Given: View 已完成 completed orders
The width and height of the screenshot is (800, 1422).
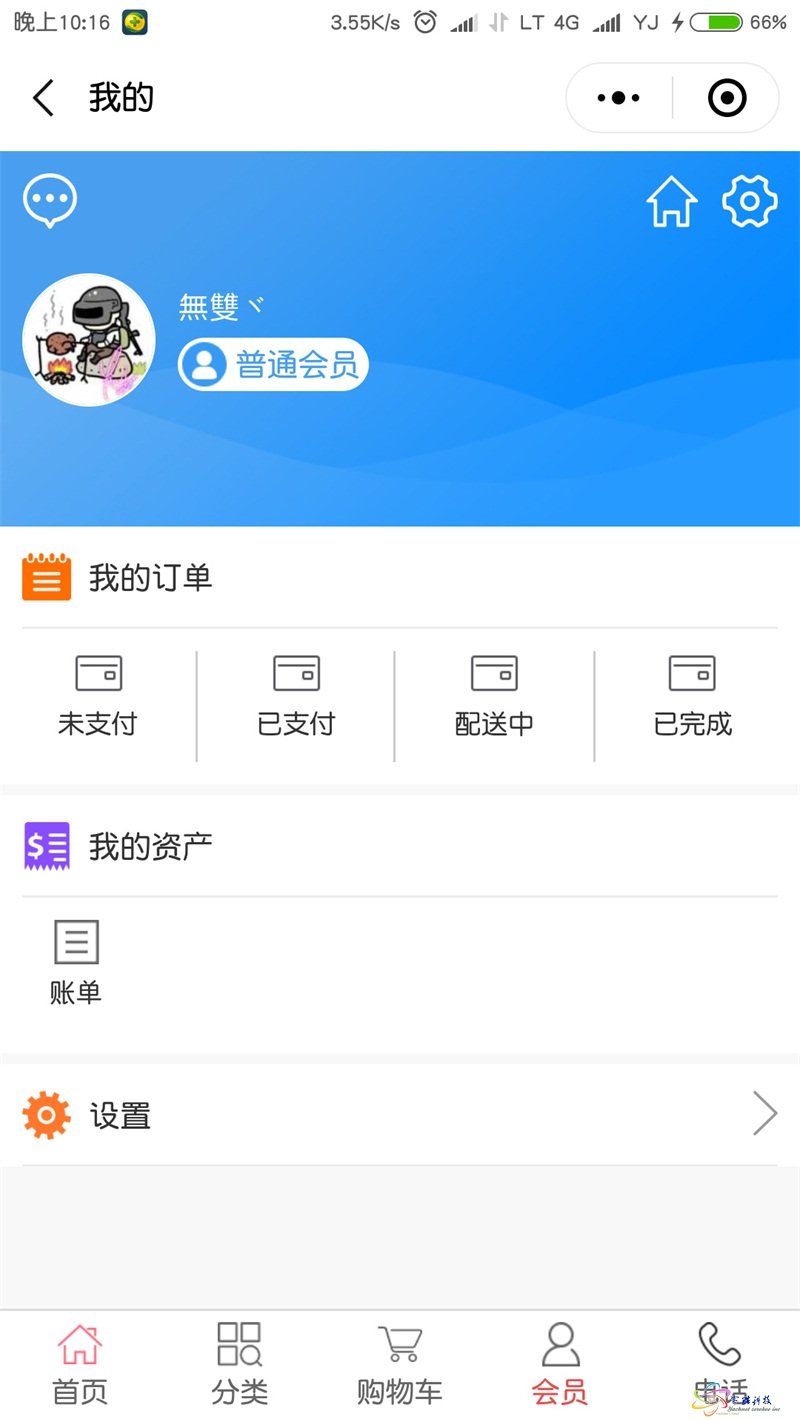Looking at the screenshot, I should (692, 696).
